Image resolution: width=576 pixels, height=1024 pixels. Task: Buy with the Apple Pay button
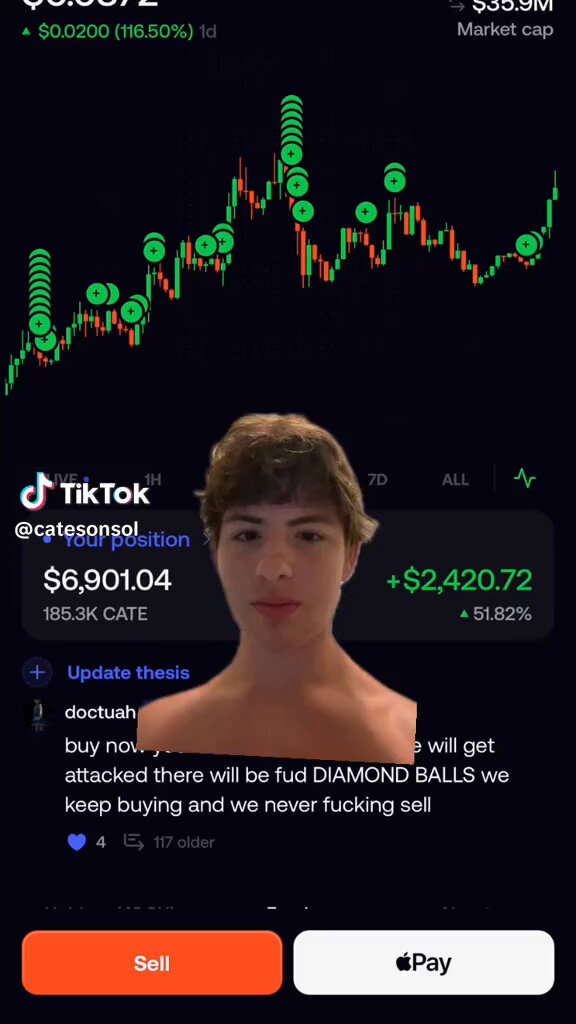point(424,963)
